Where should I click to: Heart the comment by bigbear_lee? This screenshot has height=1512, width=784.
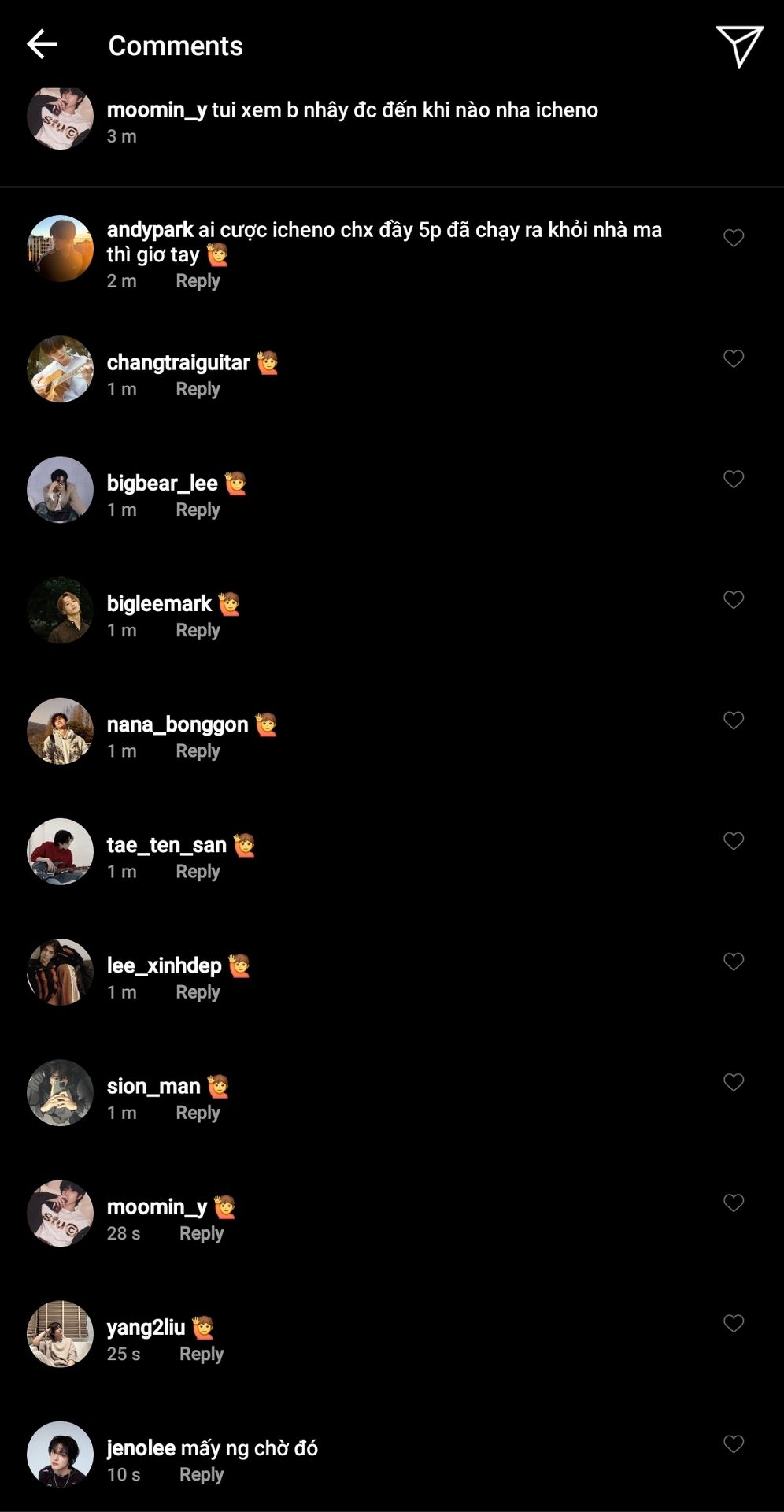coord(734,479)
